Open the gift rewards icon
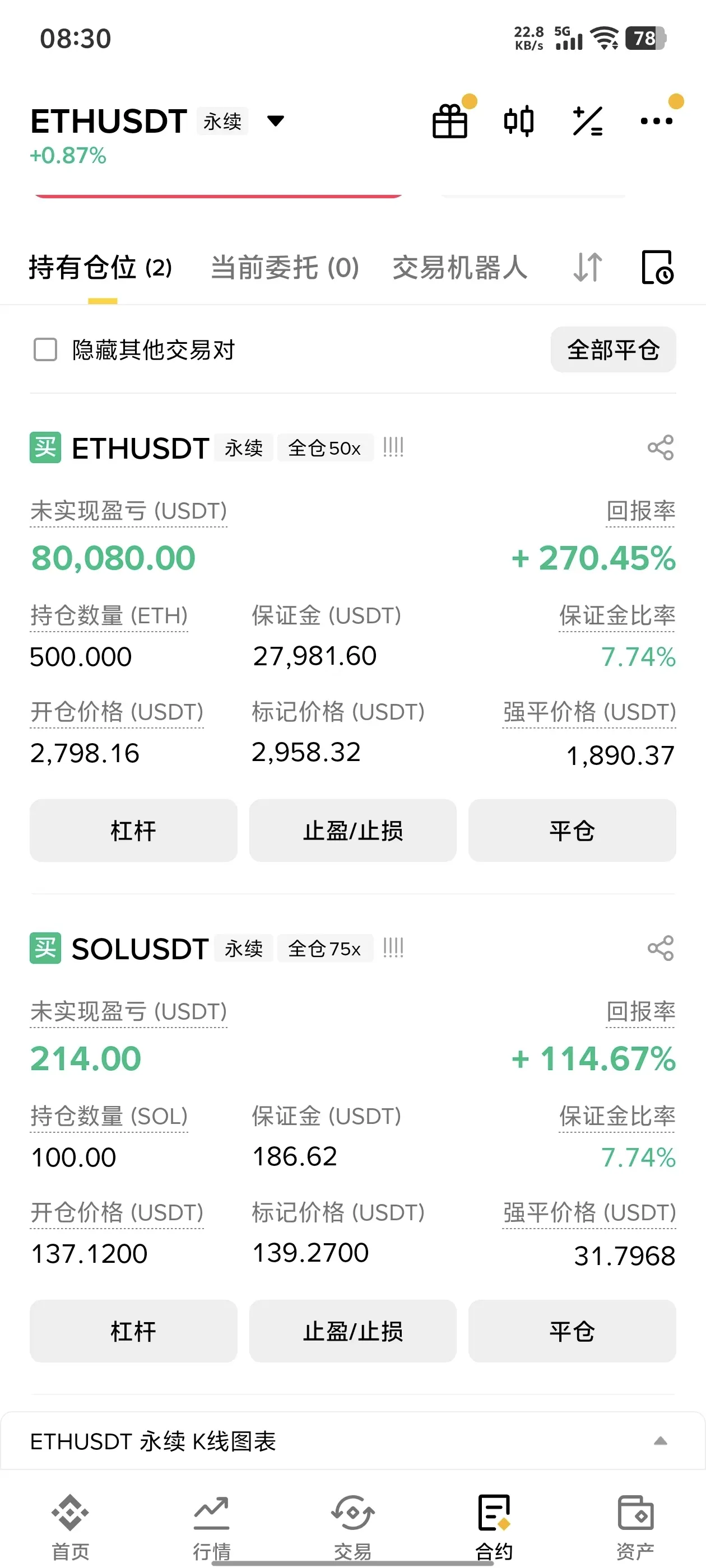The height and width of the screenshot is (1568, 706). (x=450, y=121)
